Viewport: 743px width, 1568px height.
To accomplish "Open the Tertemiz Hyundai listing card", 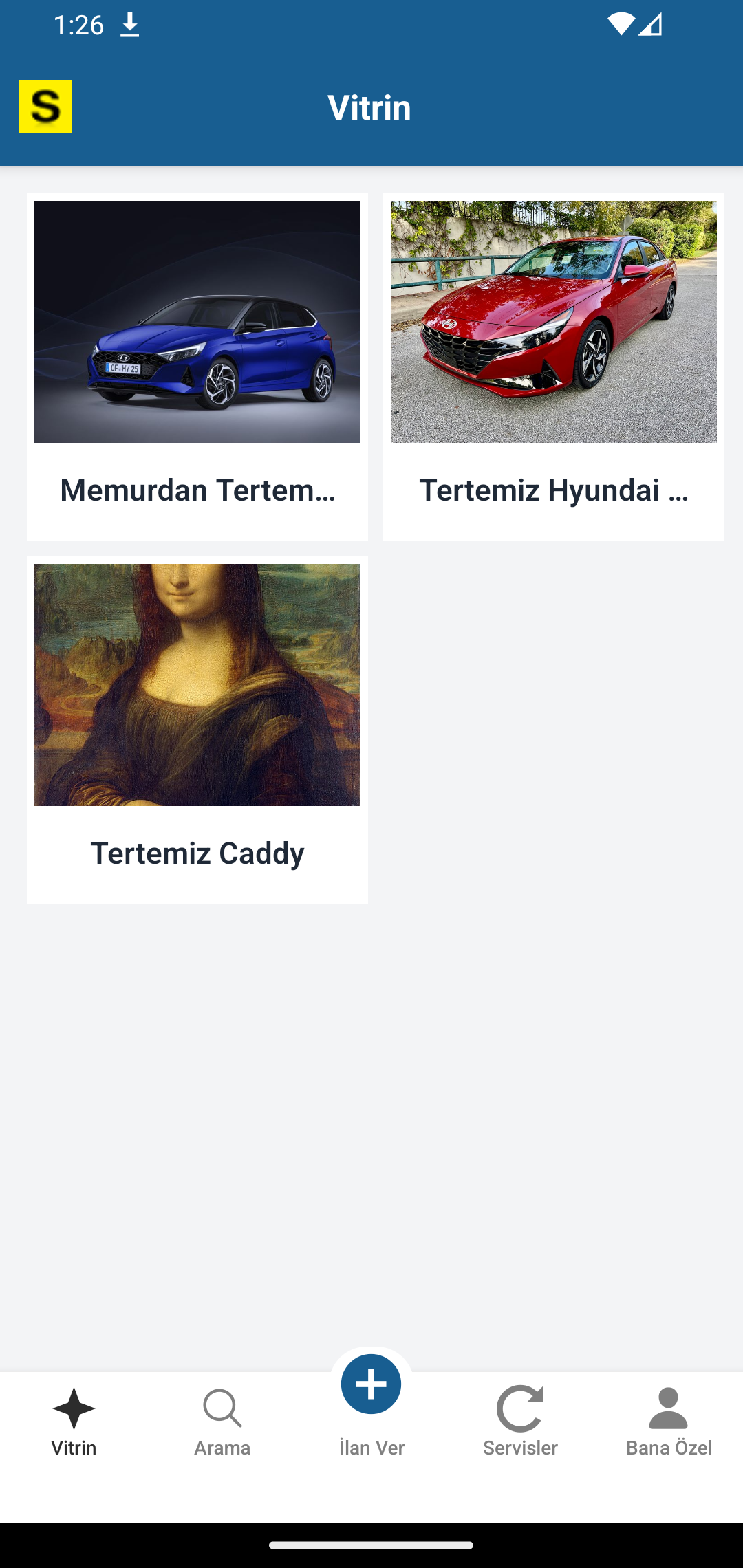I will [x=554, y=367].
